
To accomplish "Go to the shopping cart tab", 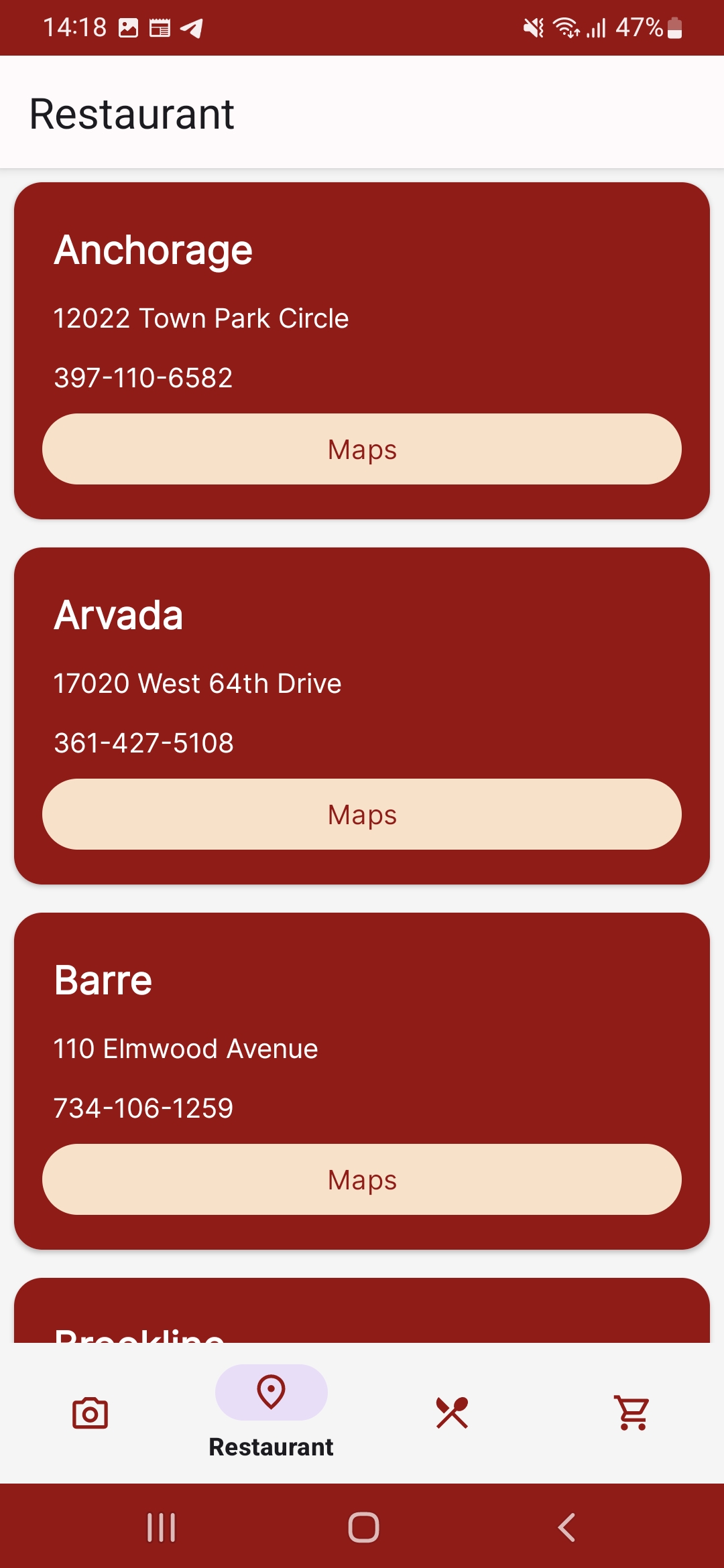I will coord(633,1413).
